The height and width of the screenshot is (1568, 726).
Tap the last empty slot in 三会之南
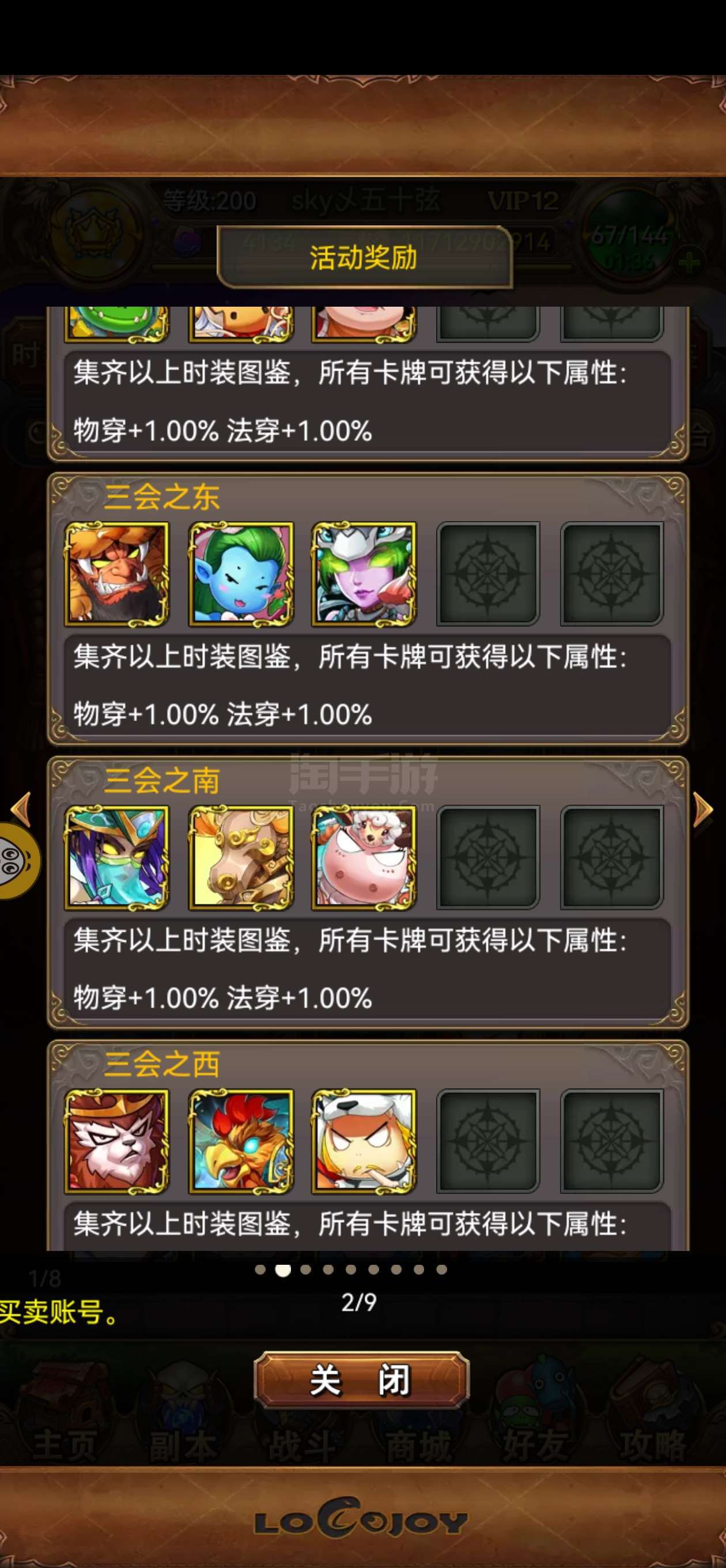[611, 858]
